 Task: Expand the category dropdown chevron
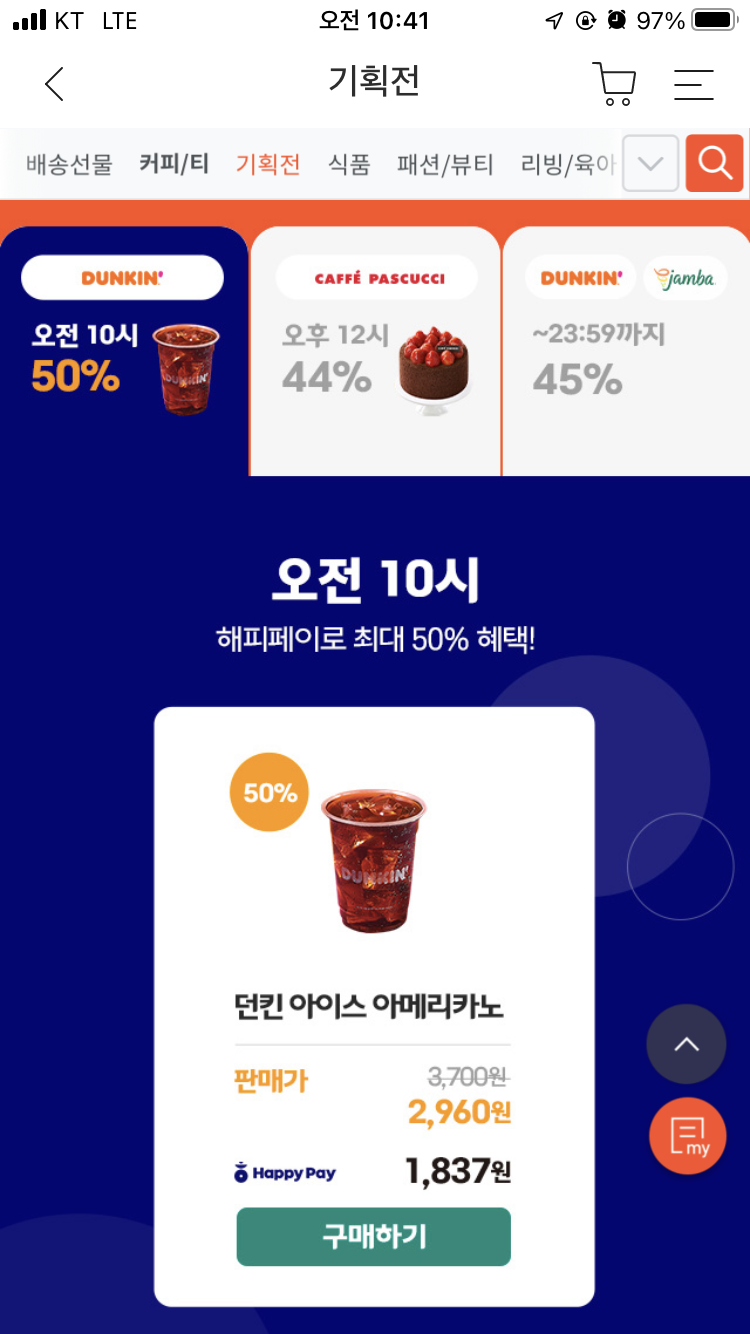click(650, 163)
